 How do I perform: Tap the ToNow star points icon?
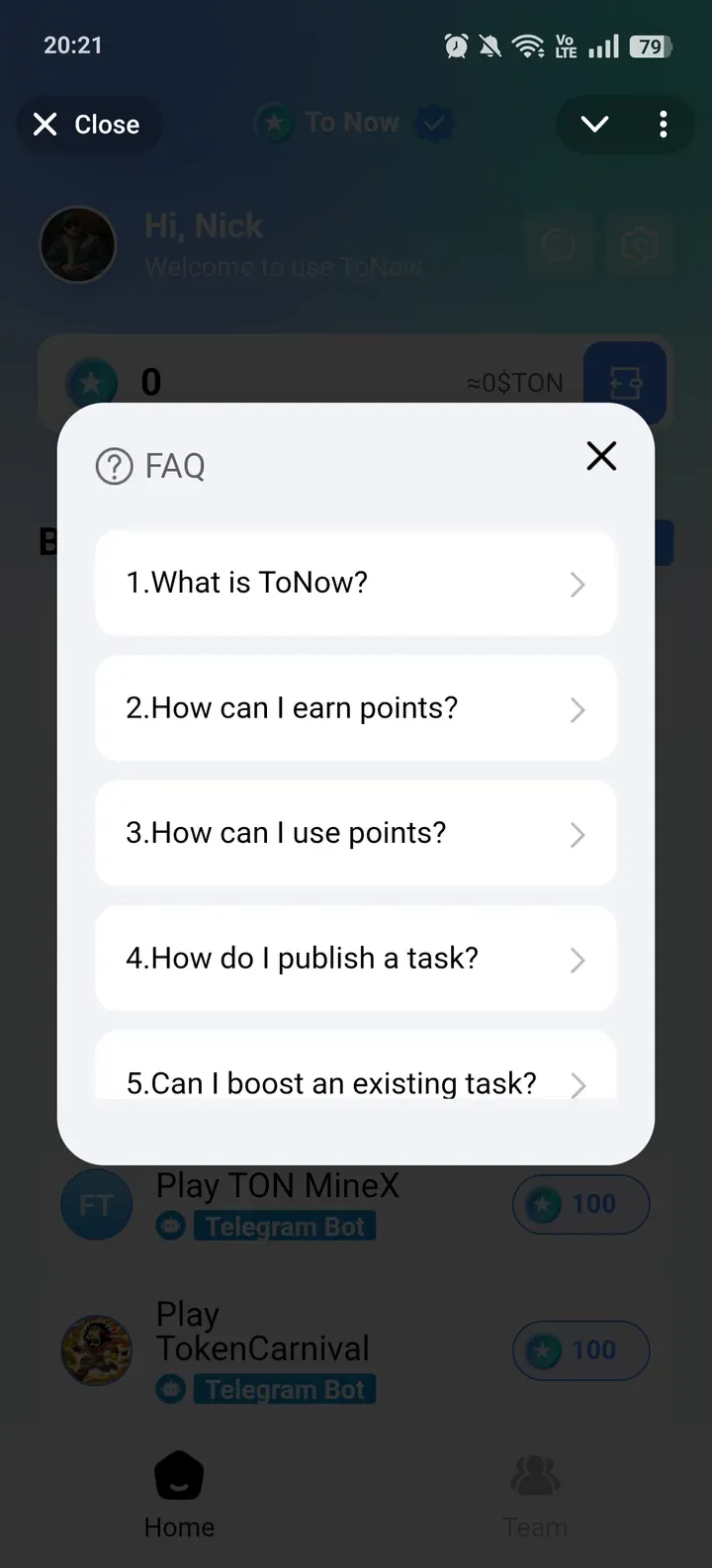(x=91, y=383)
